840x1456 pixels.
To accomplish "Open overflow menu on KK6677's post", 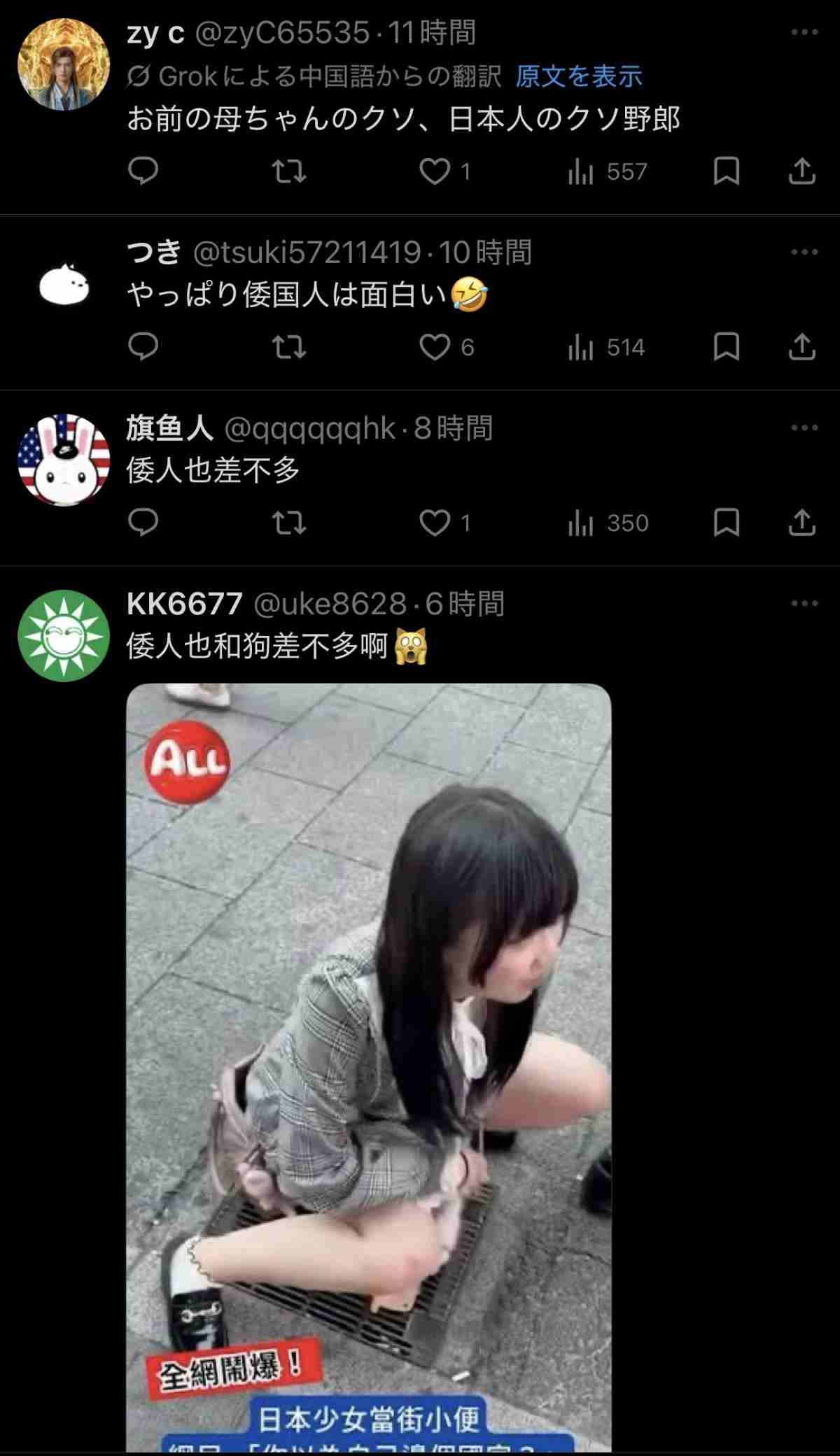I will pos(804,603).
